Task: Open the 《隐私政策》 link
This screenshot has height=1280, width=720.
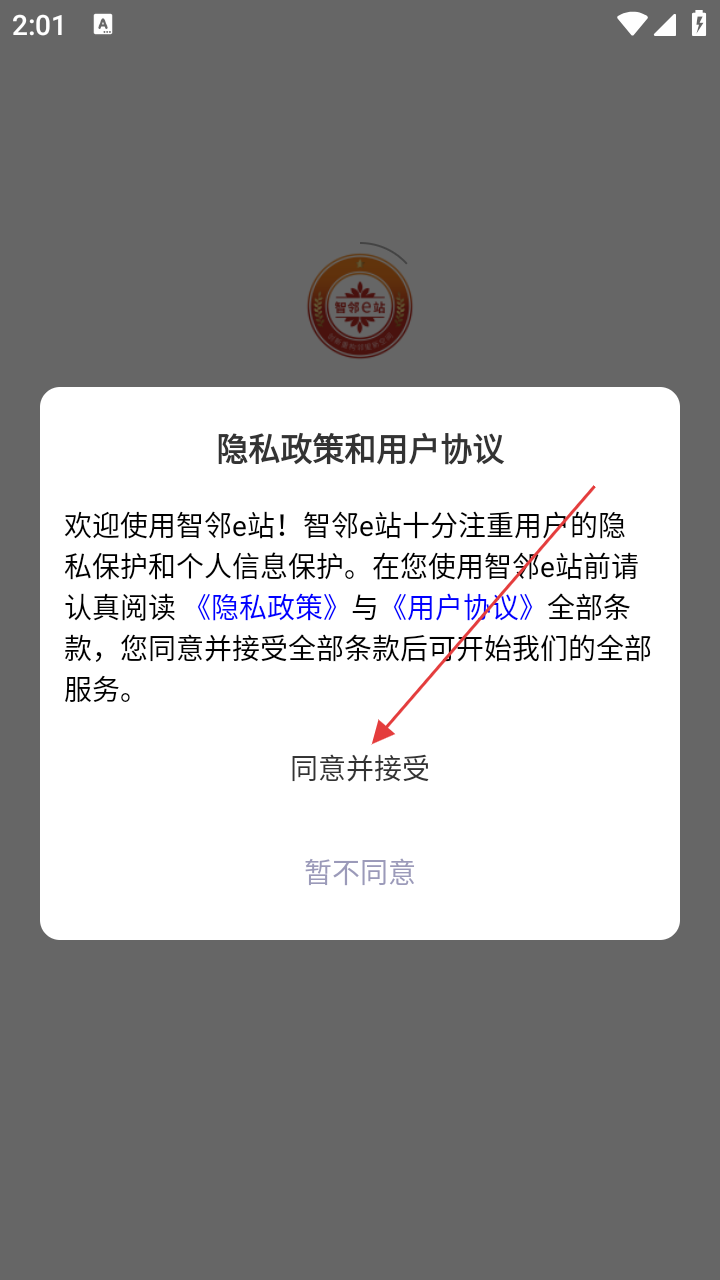Action: [x=266, y=607]
